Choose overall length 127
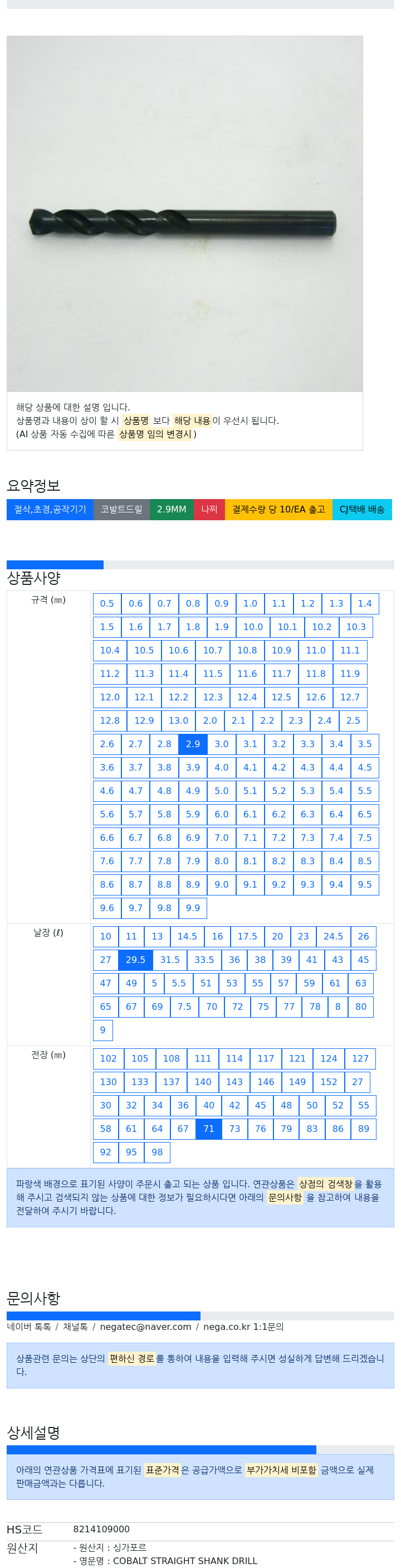The image size is (401, 1568). (360, 1058)
